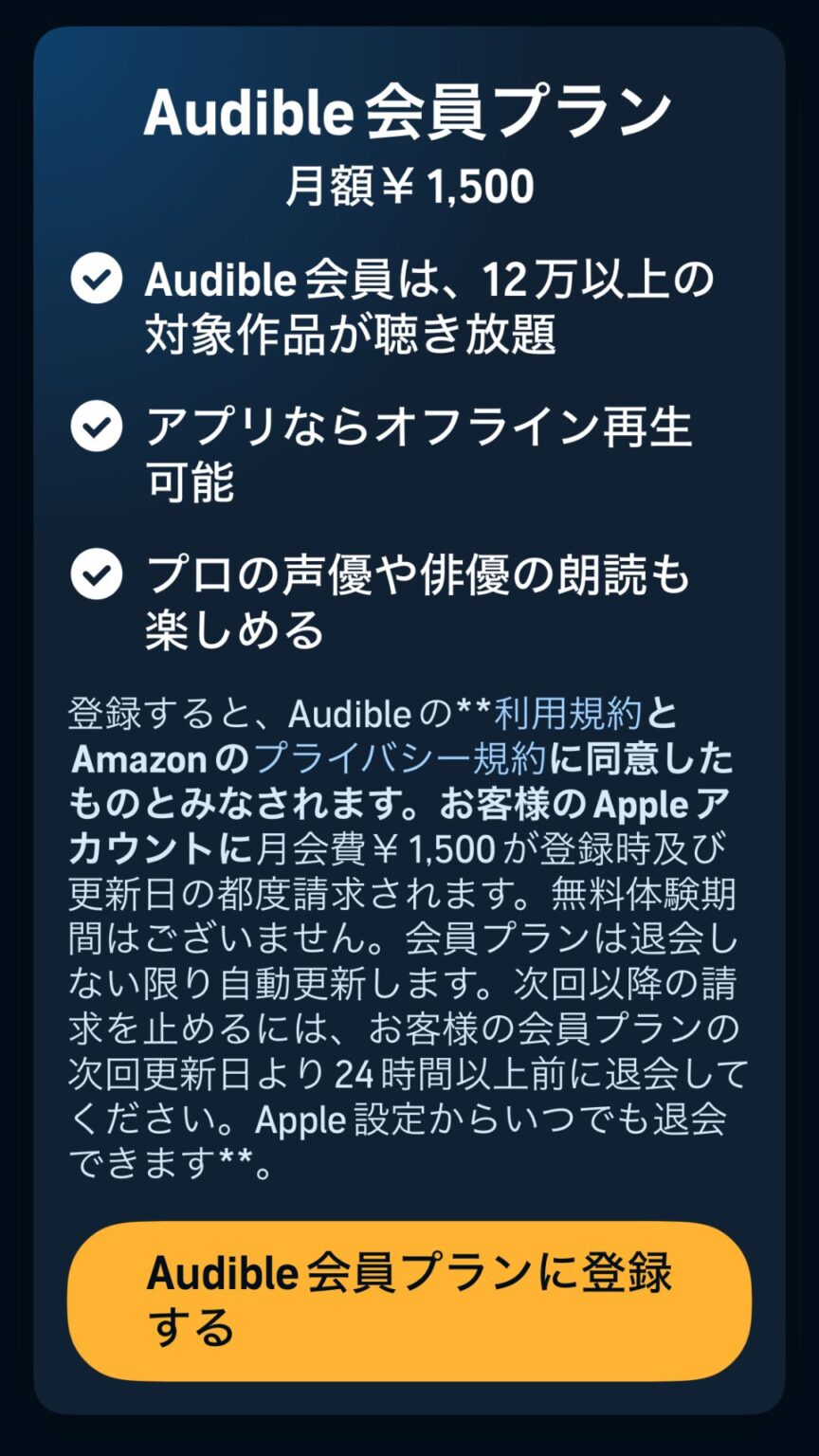Click the Audible 会員プラン title
The width and height of the screenshot is (819, 1456).
(x=409, y=112)
